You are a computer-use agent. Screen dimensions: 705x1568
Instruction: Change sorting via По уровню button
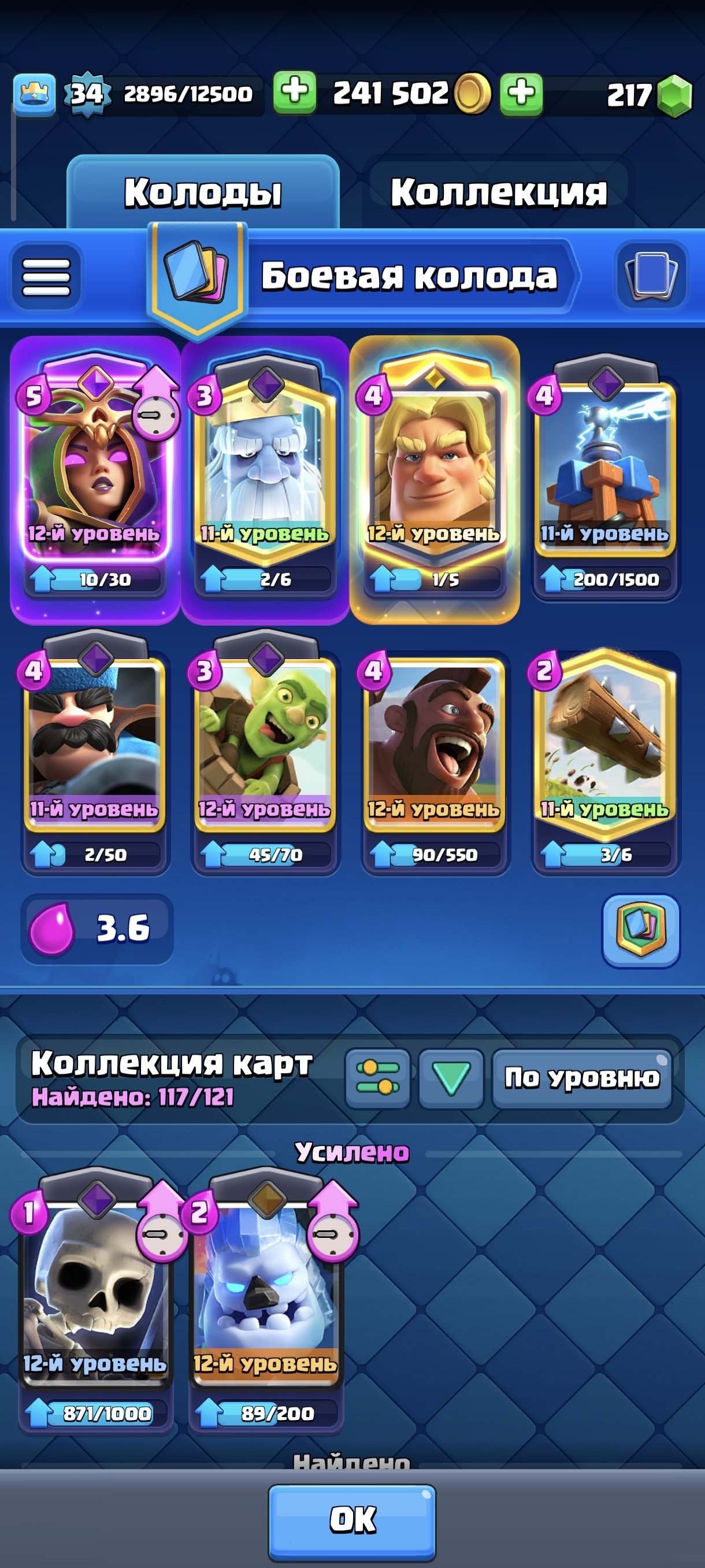coord(581,1079)
